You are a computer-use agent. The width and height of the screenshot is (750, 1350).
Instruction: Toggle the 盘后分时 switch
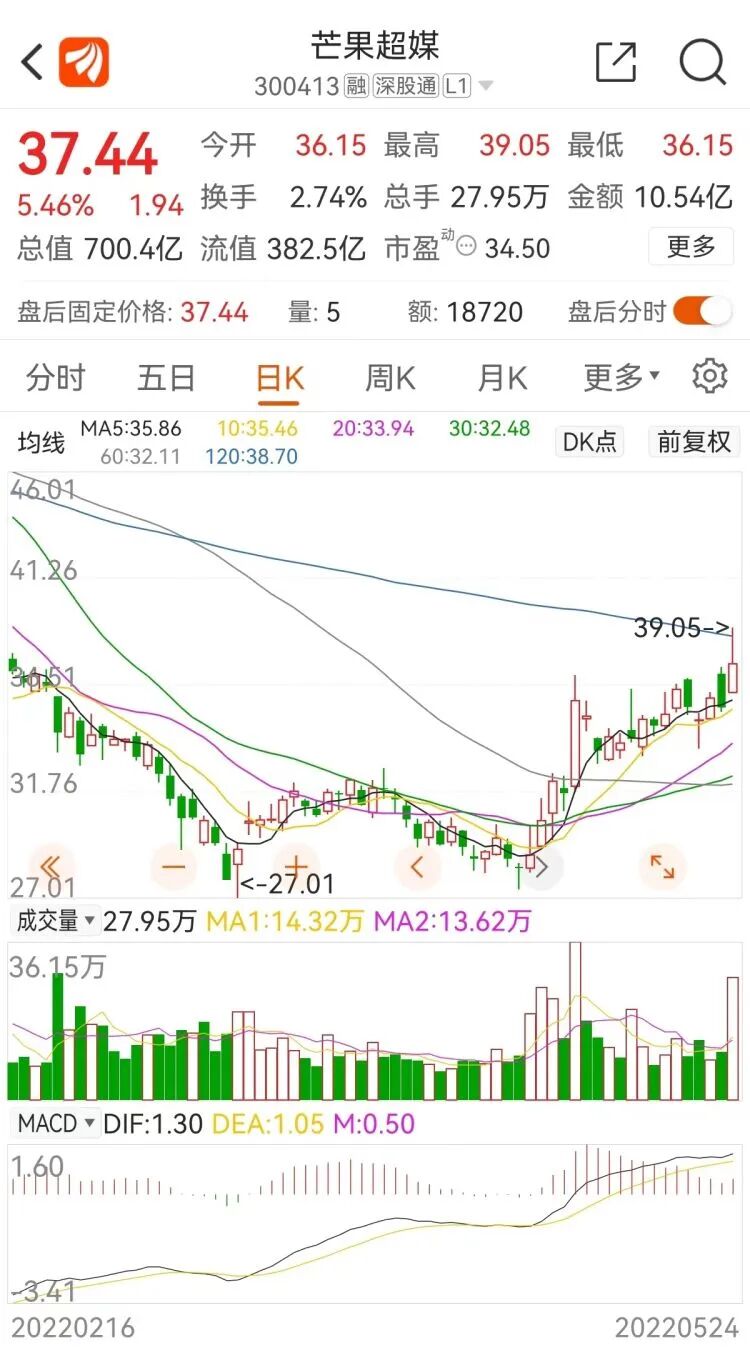click(703, 312)
